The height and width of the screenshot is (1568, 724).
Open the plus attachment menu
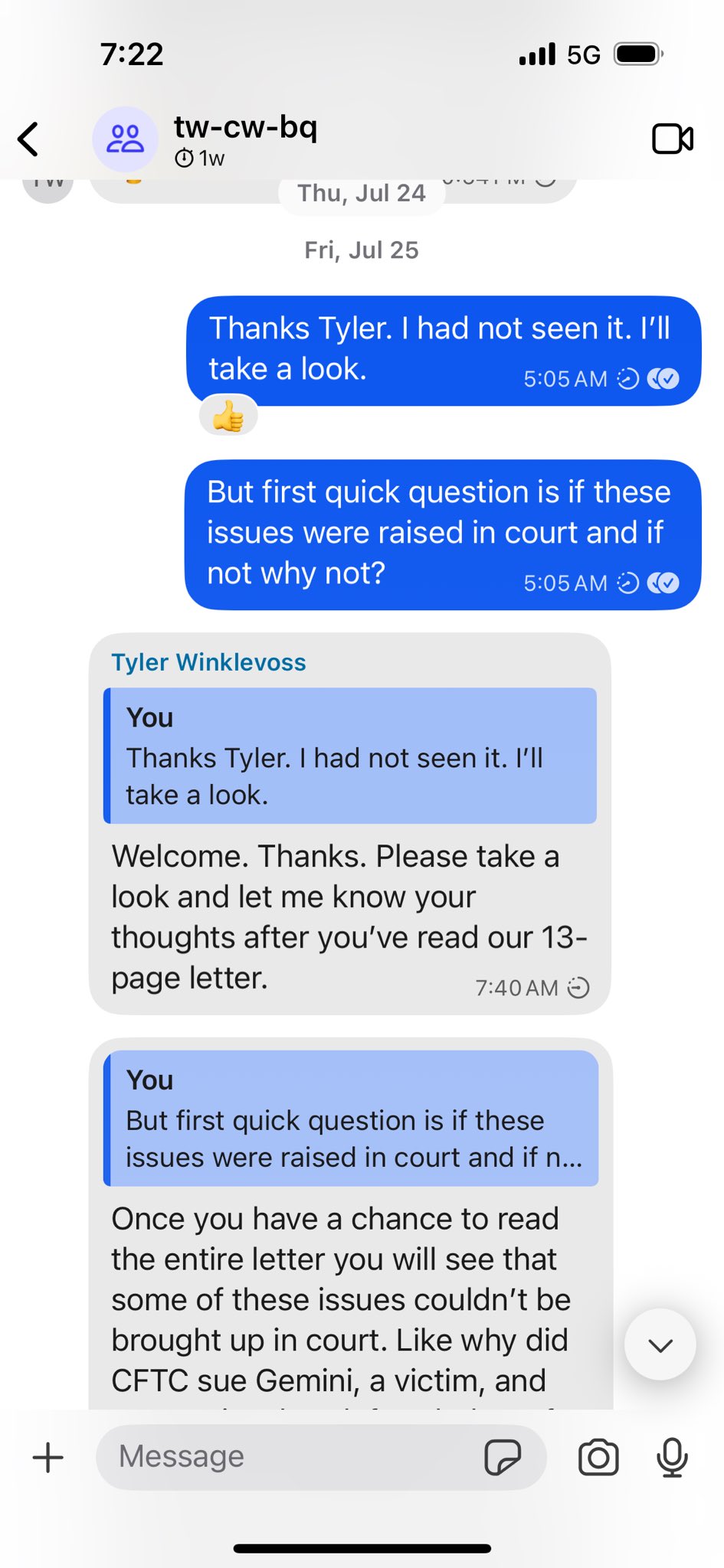pyautogui.click(x=48, y=1457)
